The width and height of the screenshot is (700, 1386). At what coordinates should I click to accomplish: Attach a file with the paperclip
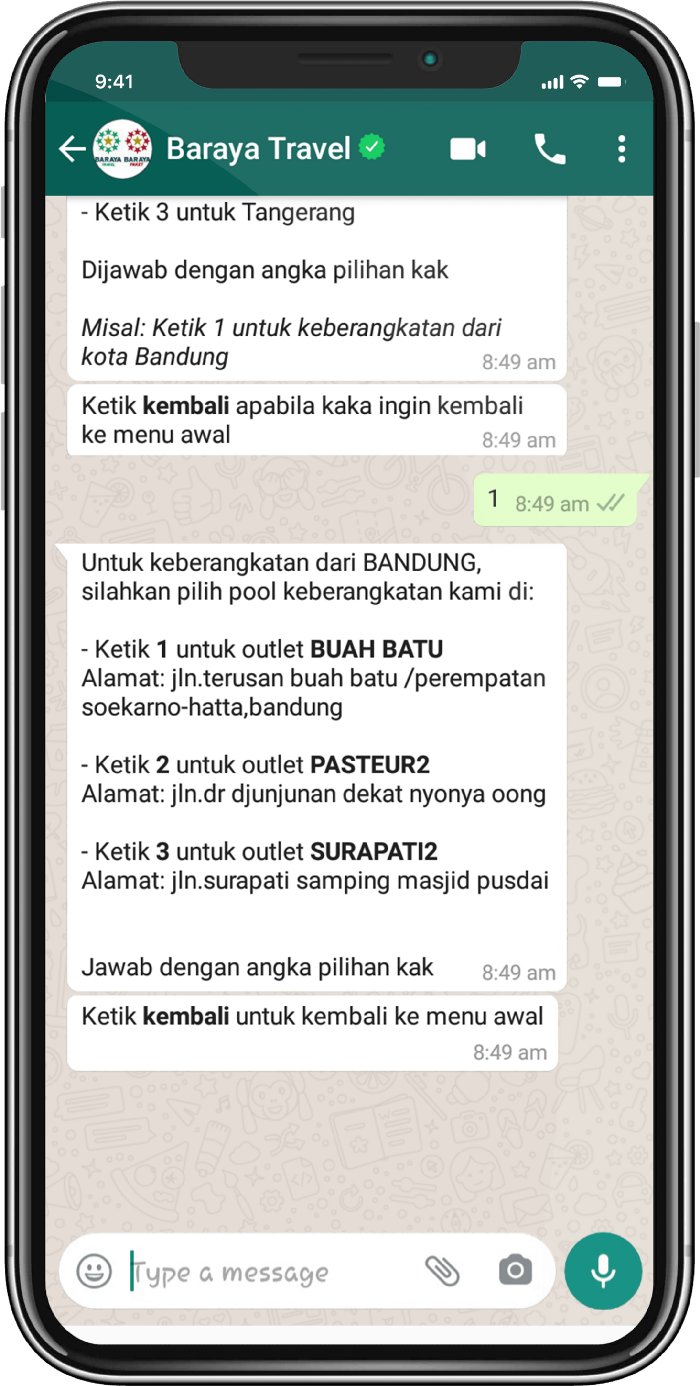tap(442, 1271)
